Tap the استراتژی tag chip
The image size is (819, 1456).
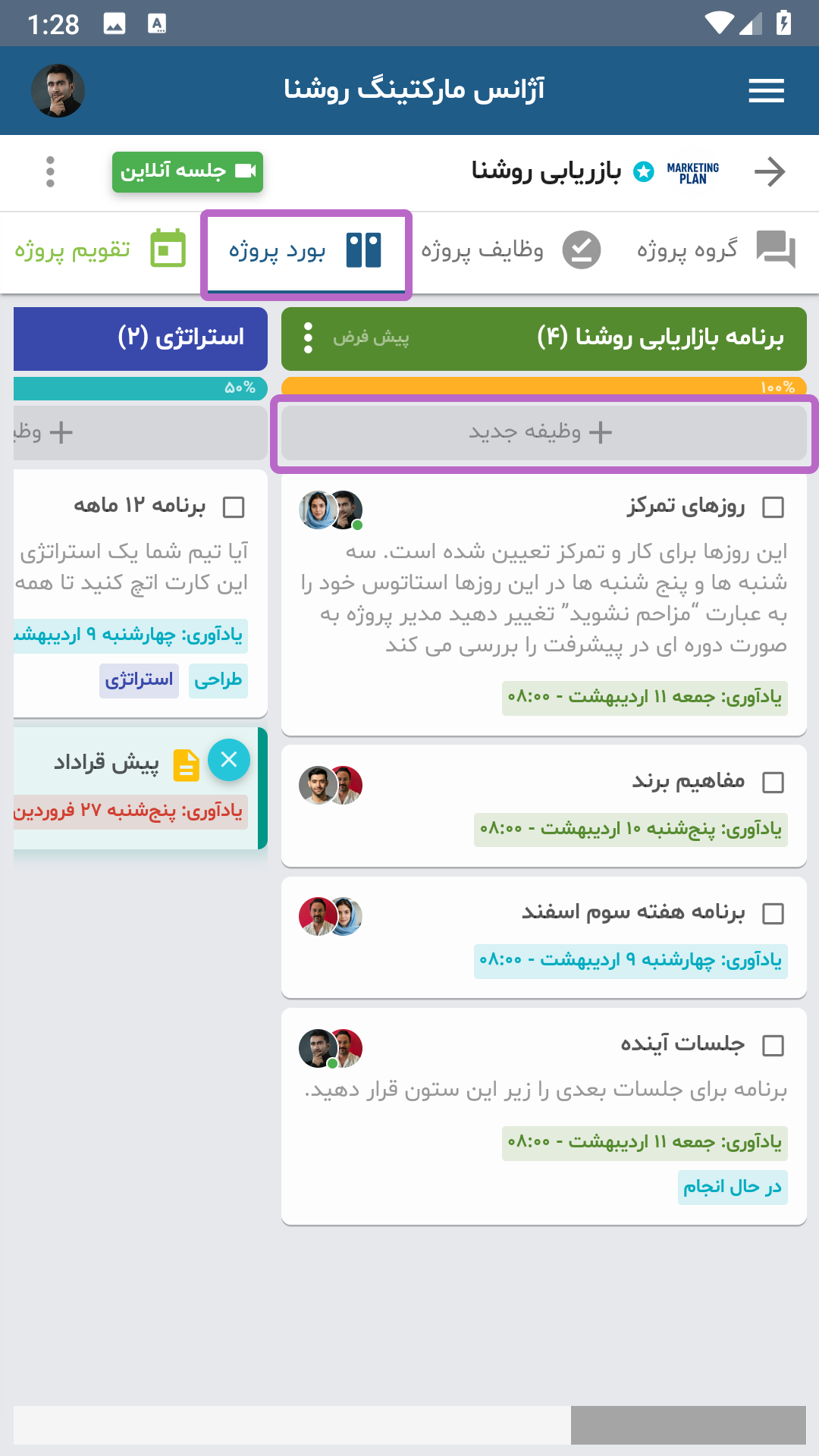point(140,680)
